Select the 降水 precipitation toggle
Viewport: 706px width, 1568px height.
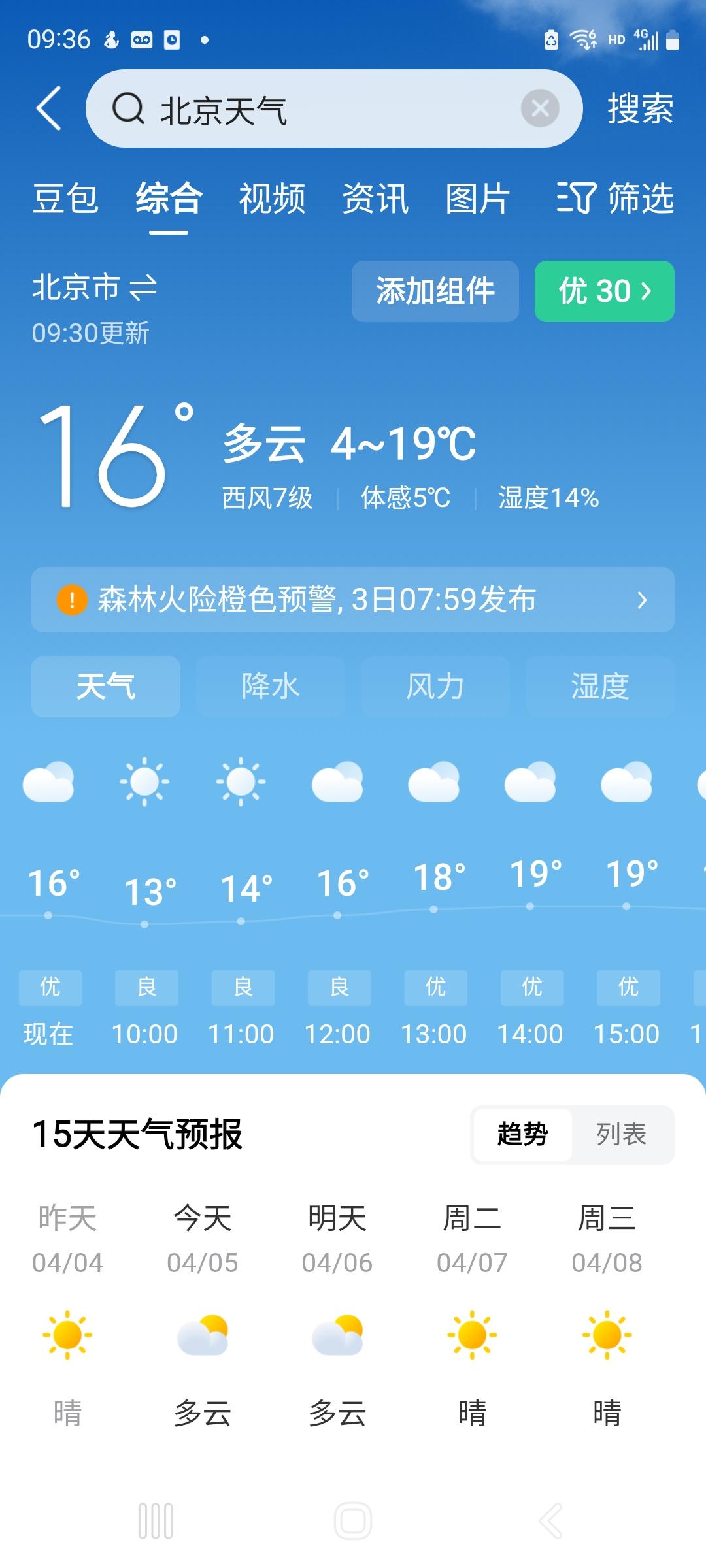[270, 686]
